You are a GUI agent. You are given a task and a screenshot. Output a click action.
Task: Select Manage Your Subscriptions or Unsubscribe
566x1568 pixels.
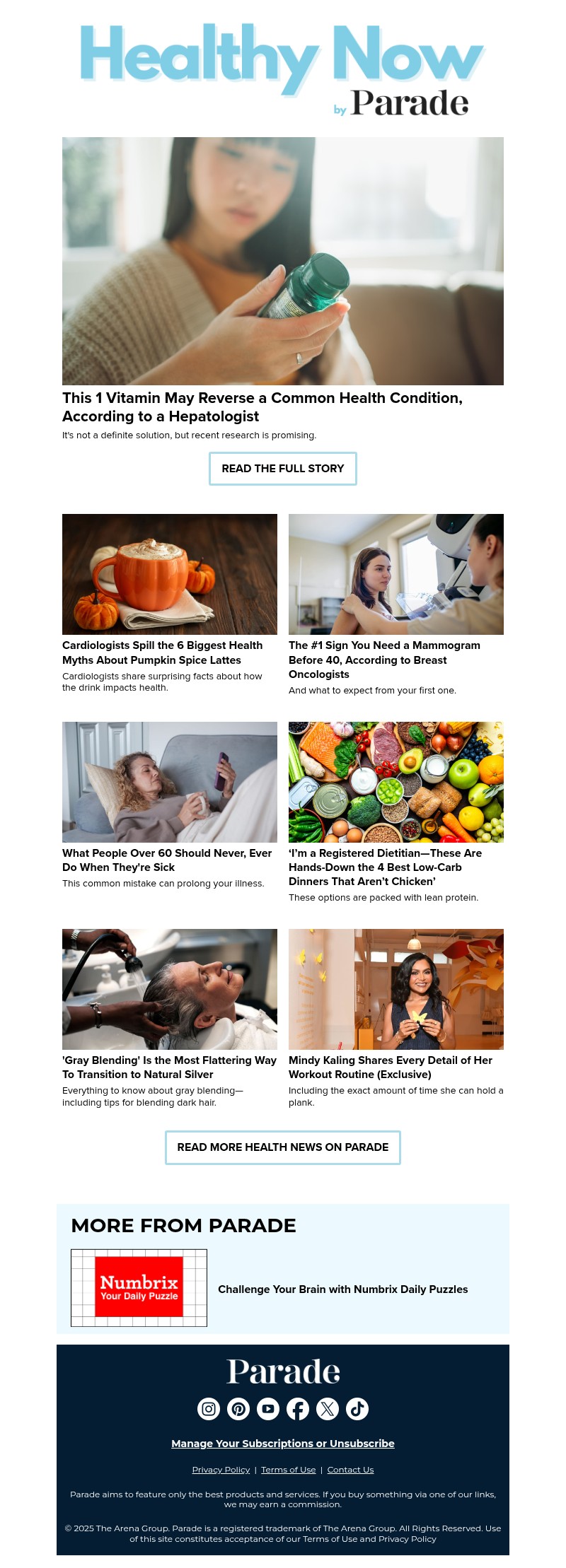pos(282,1444)
